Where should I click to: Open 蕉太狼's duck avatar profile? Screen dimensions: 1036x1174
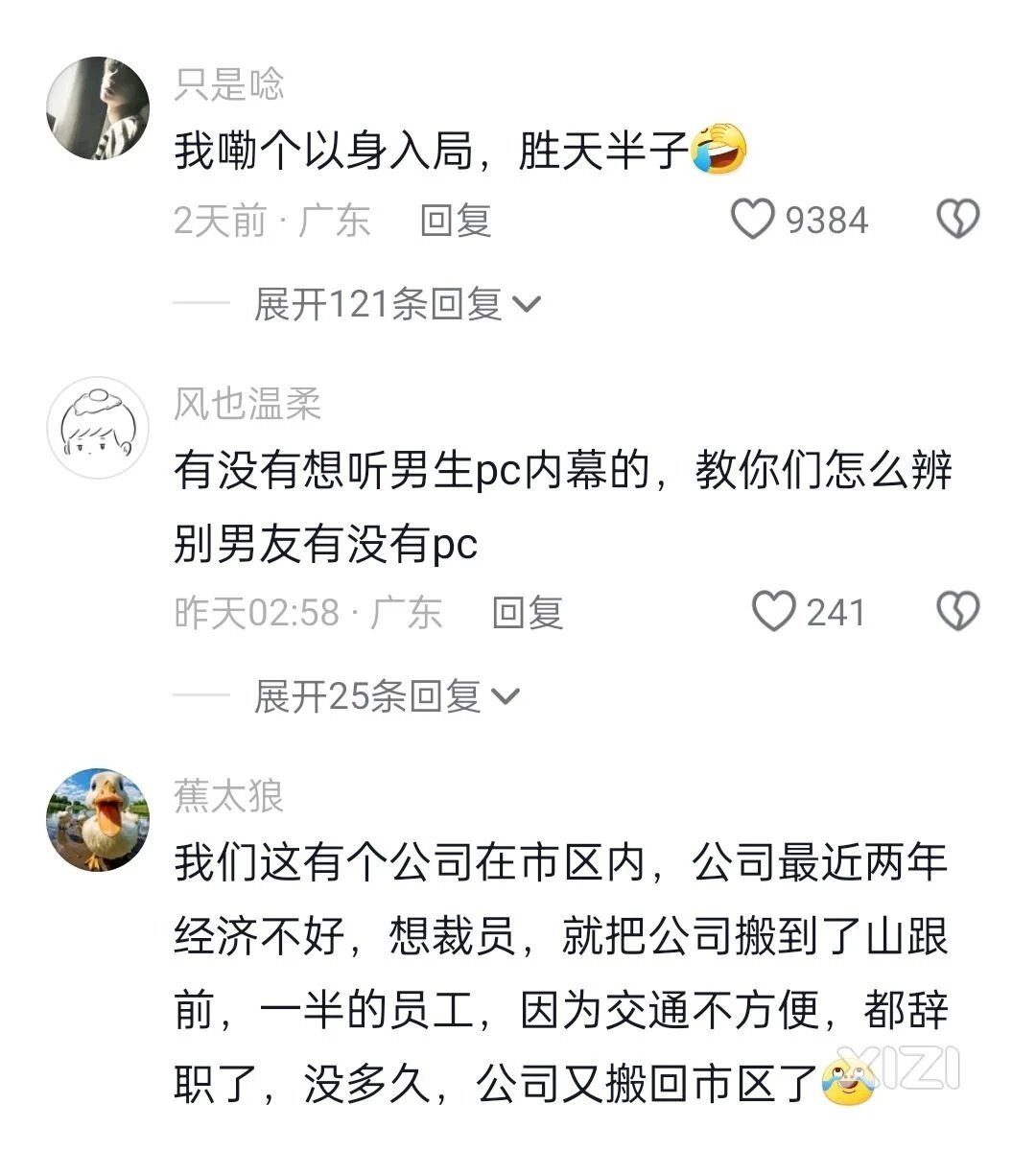98,819
